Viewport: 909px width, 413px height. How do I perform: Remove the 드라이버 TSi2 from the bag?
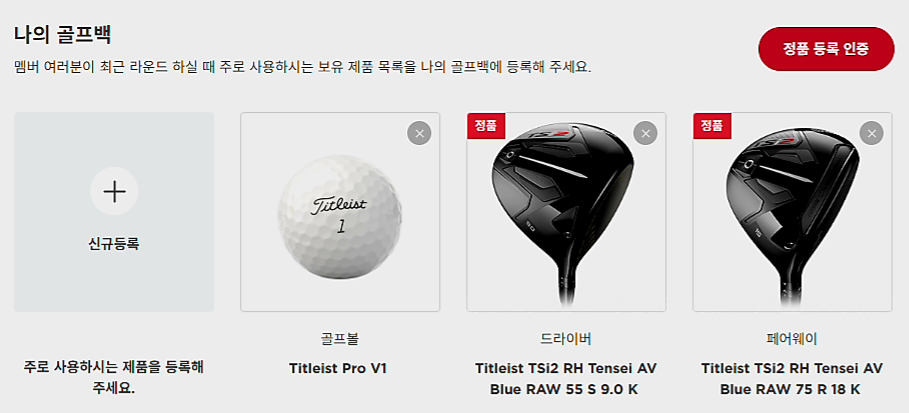646,132
